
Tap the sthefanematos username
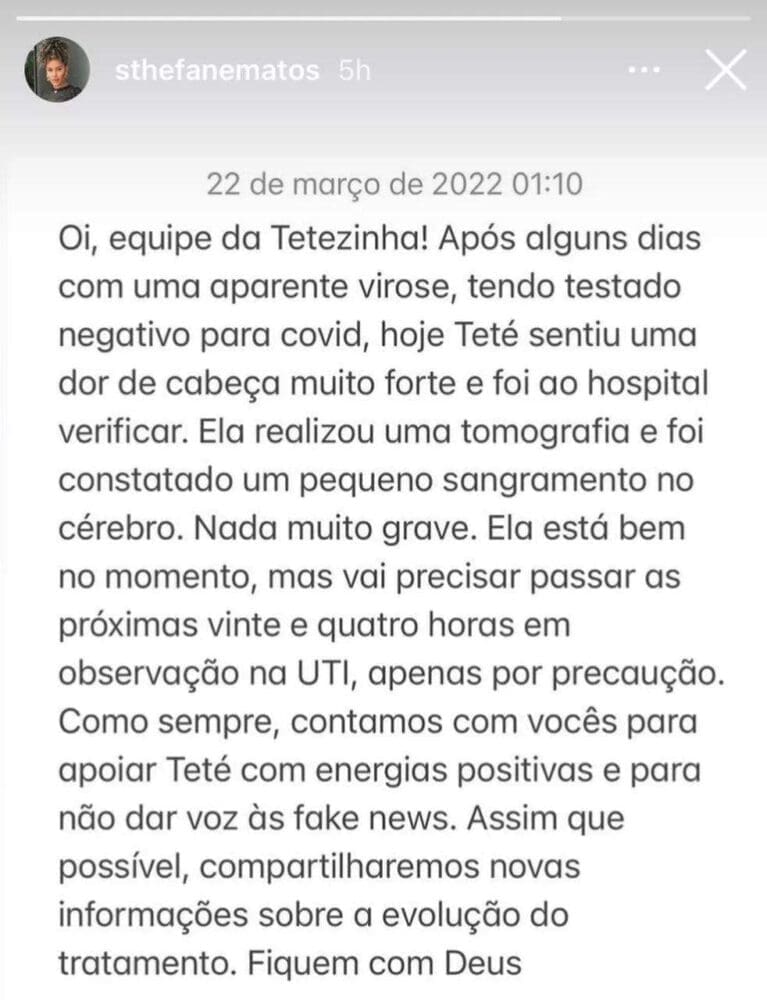[217, 70]
